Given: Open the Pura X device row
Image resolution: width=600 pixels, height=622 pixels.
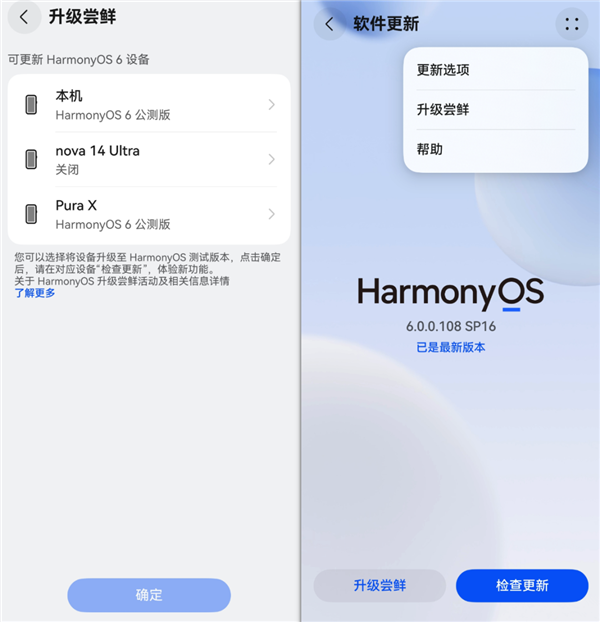Looking at the screenshot, I should click(x=149, y=213).
